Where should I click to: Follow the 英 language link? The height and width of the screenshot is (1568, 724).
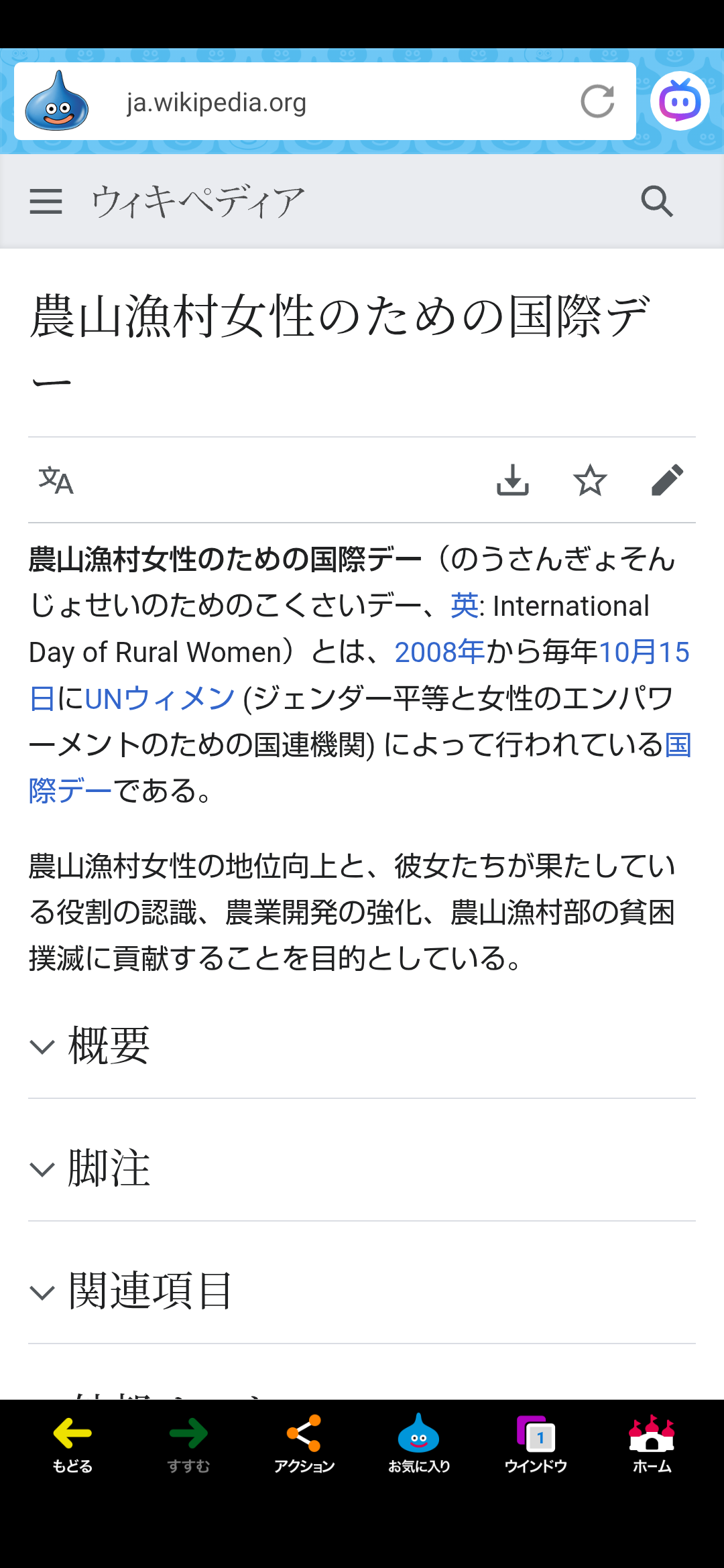click(x=464, y=606)
